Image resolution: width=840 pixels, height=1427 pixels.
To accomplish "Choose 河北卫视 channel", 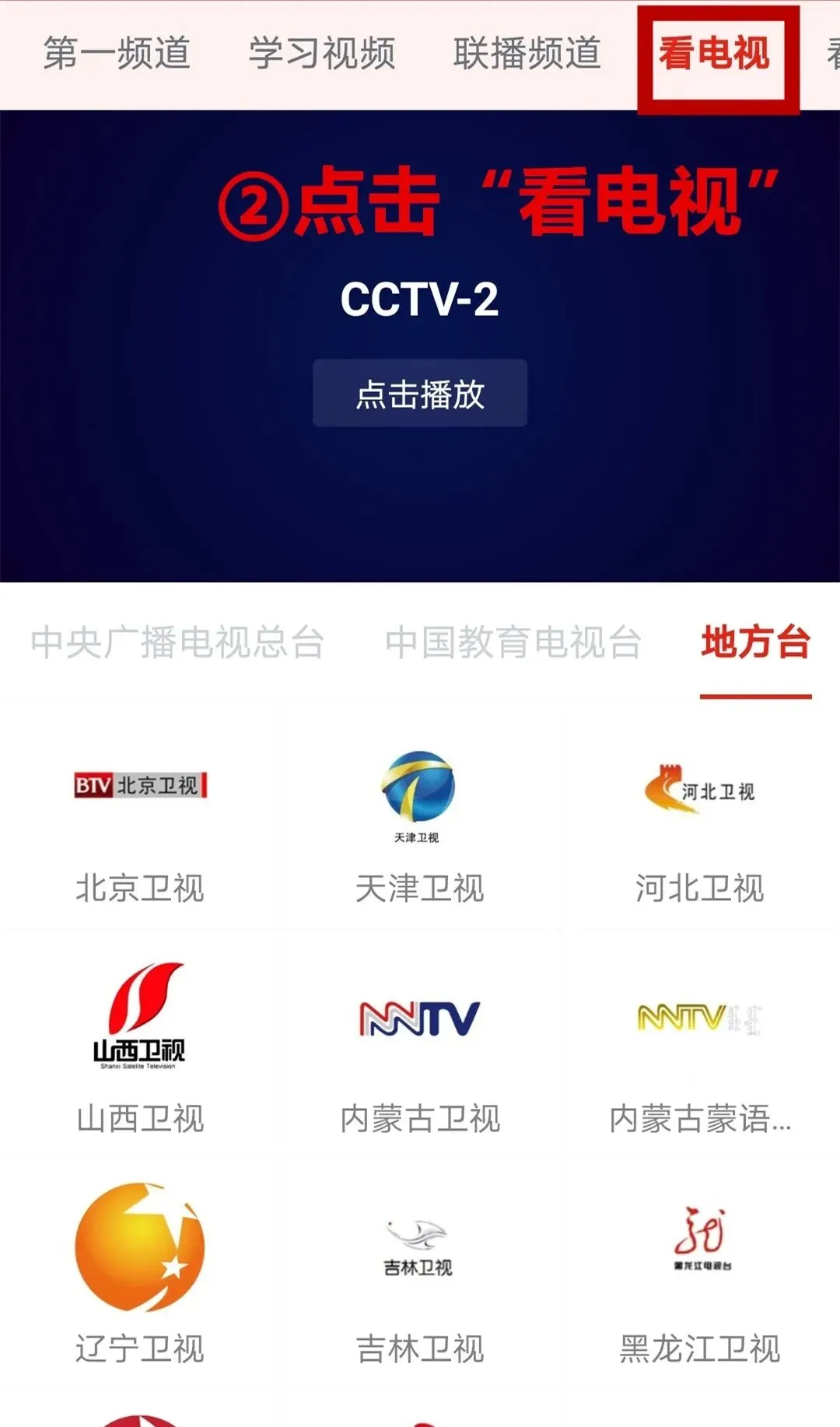I will 700,825.
